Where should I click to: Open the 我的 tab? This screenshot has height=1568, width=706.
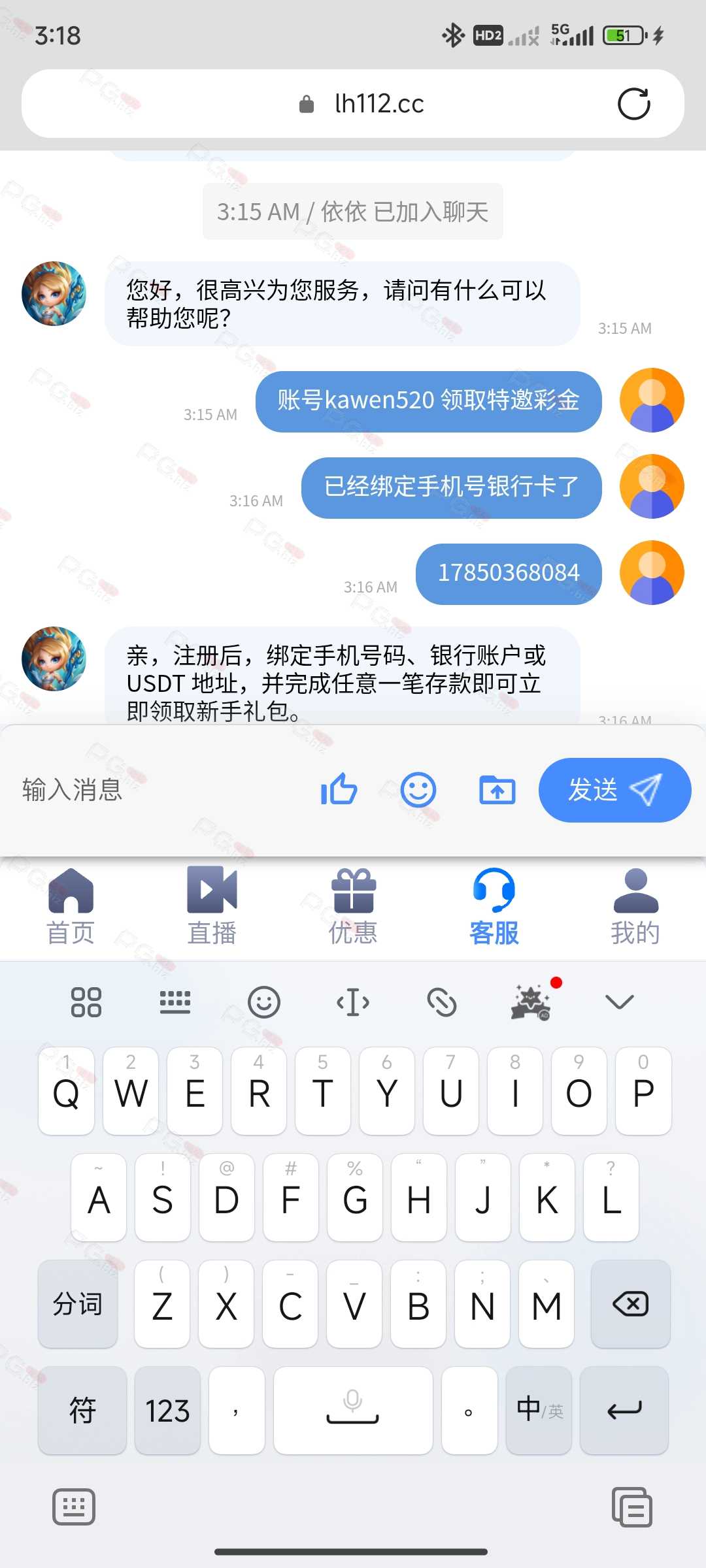click(635, 907)
